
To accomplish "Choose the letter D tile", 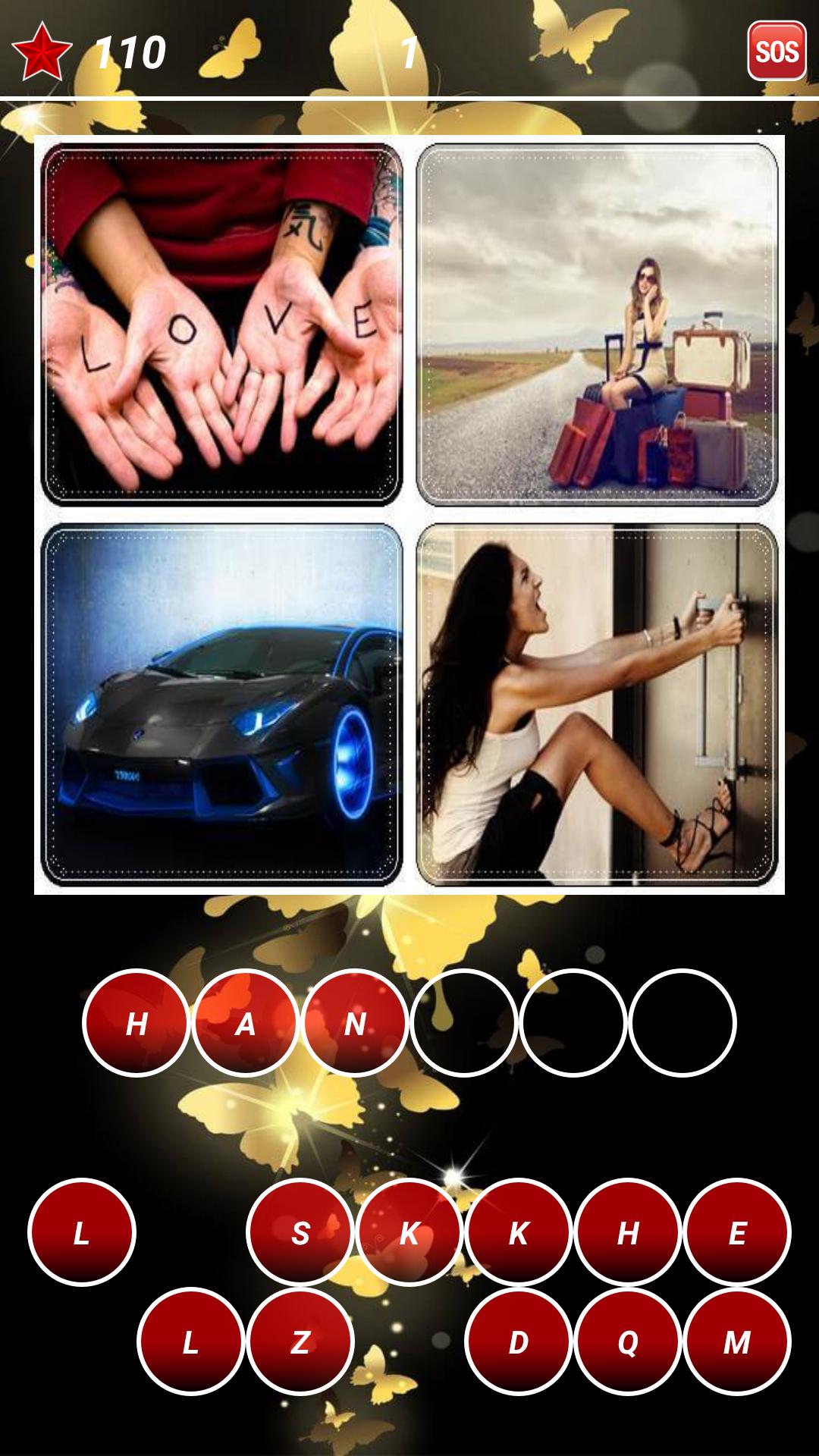I will pyautogui.click(x=519, y=1341).
